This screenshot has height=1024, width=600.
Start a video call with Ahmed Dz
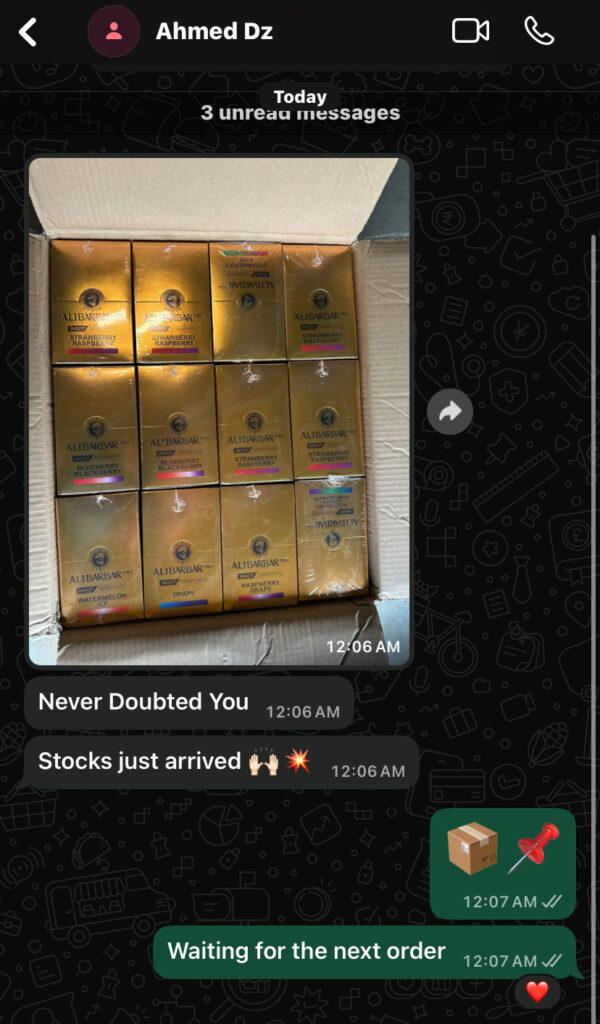(470, 31)
